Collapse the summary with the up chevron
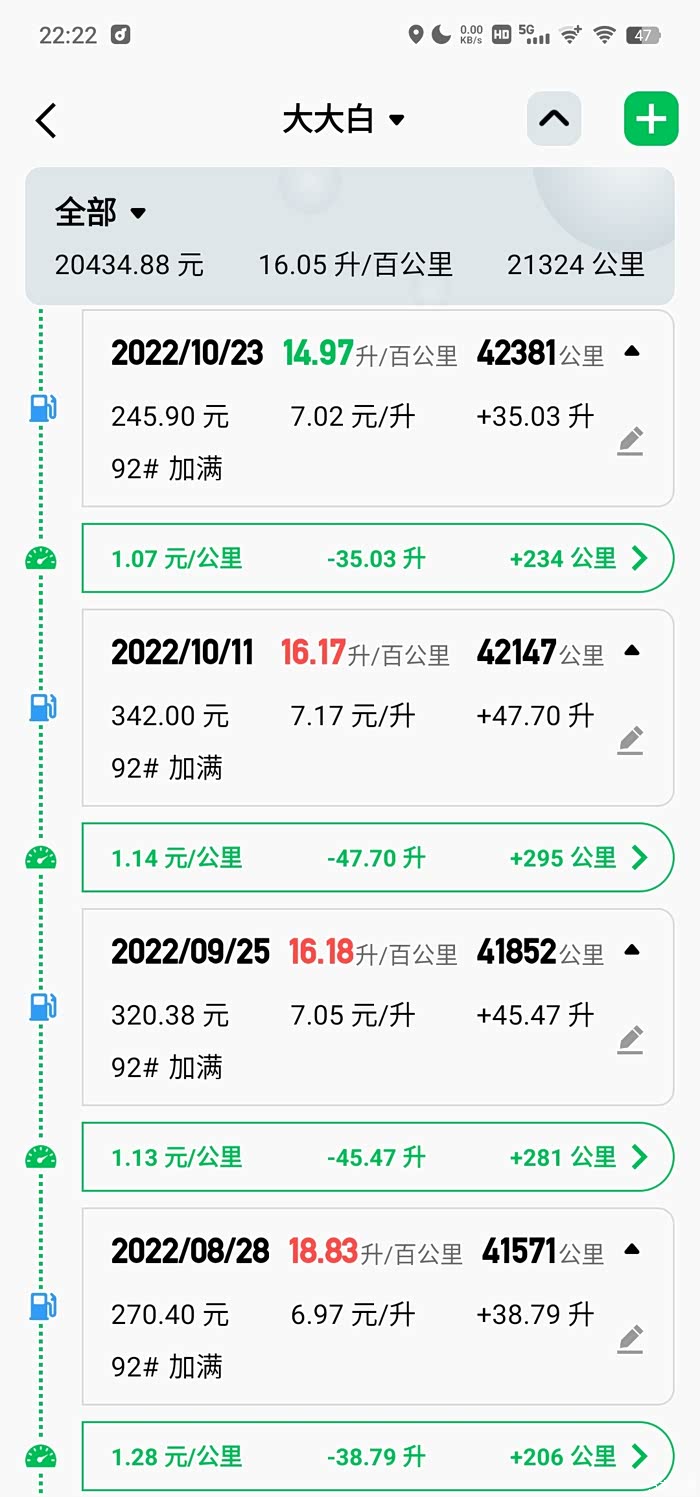The width and height of the screenshot is (700, 1497). (554, 119)
